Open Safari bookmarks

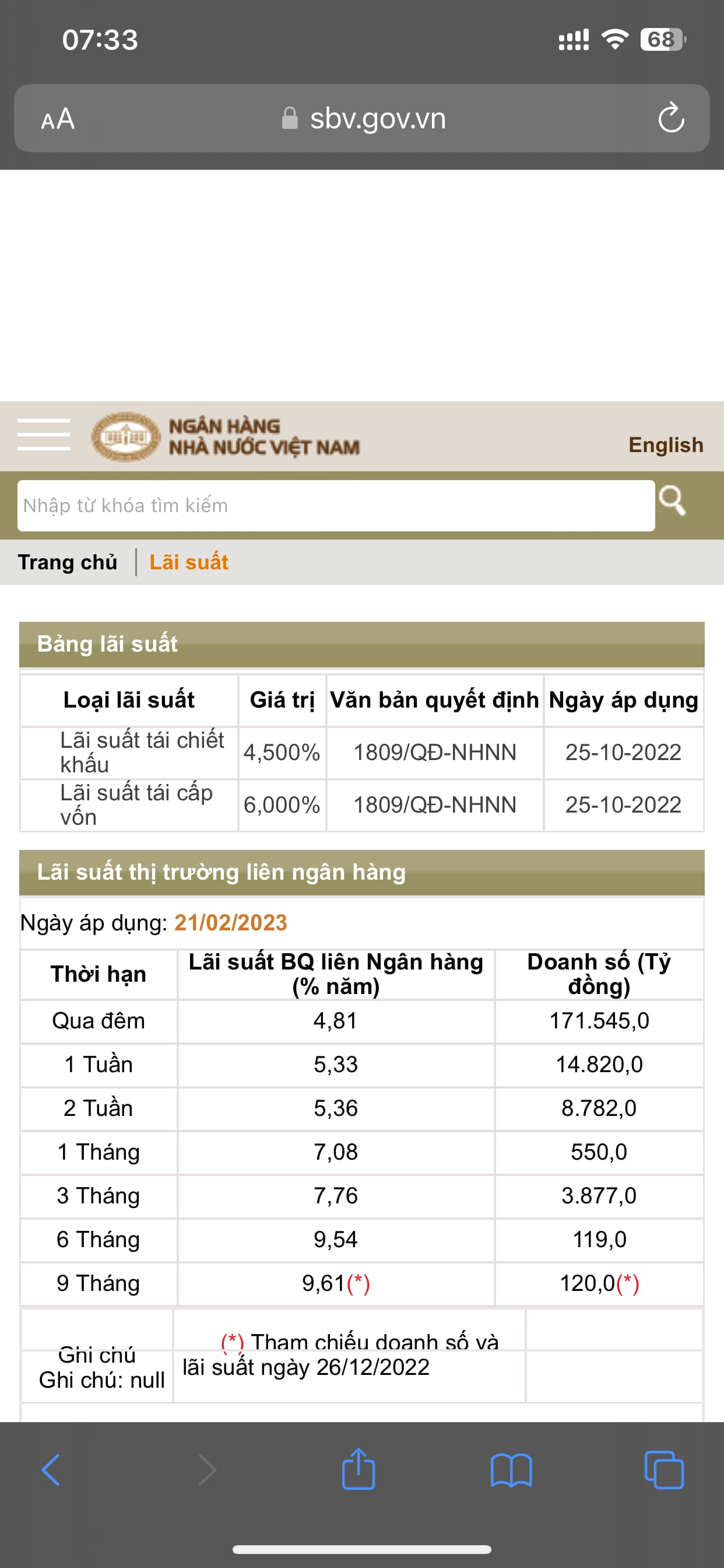[511, 1470]
